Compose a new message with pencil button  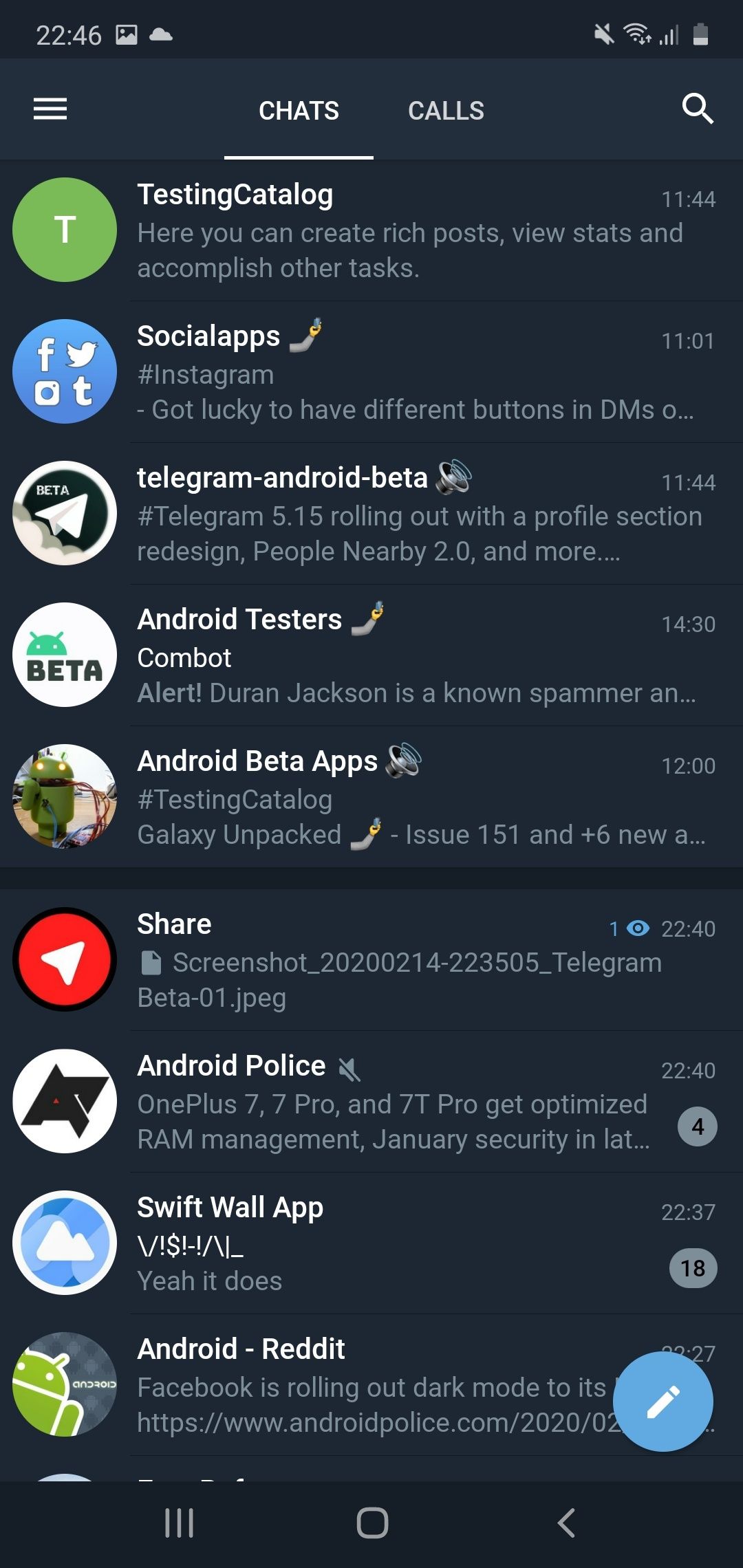[663, 1402]
